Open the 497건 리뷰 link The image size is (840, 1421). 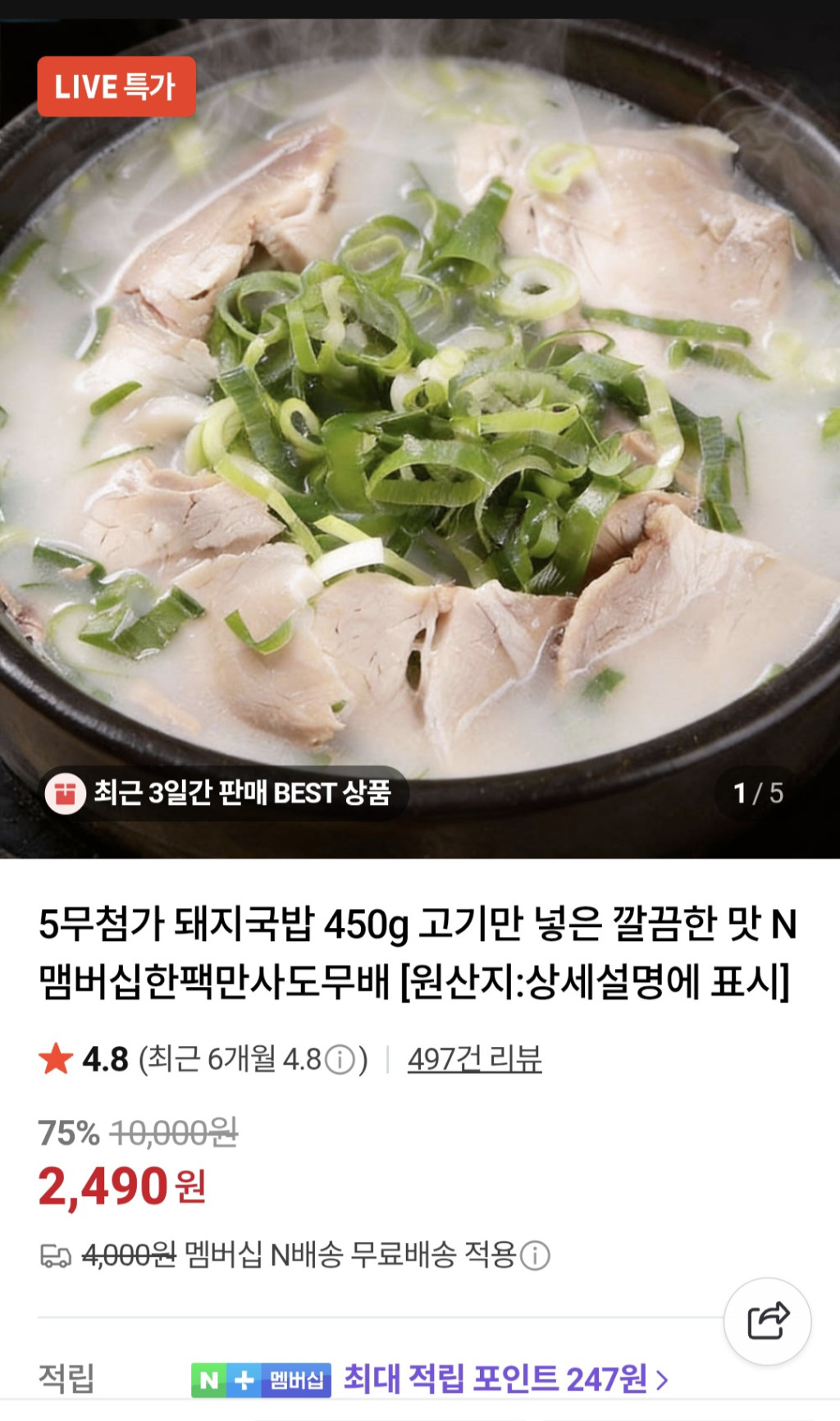pos(474,1059)
